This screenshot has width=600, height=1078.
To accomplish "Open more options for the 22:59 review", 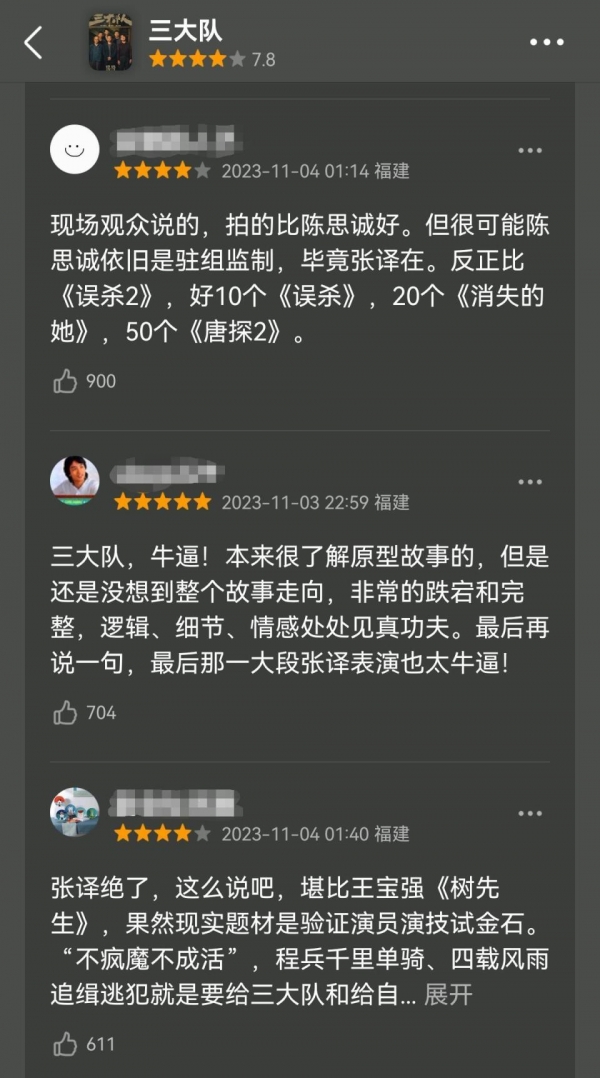I will point(530,482).
